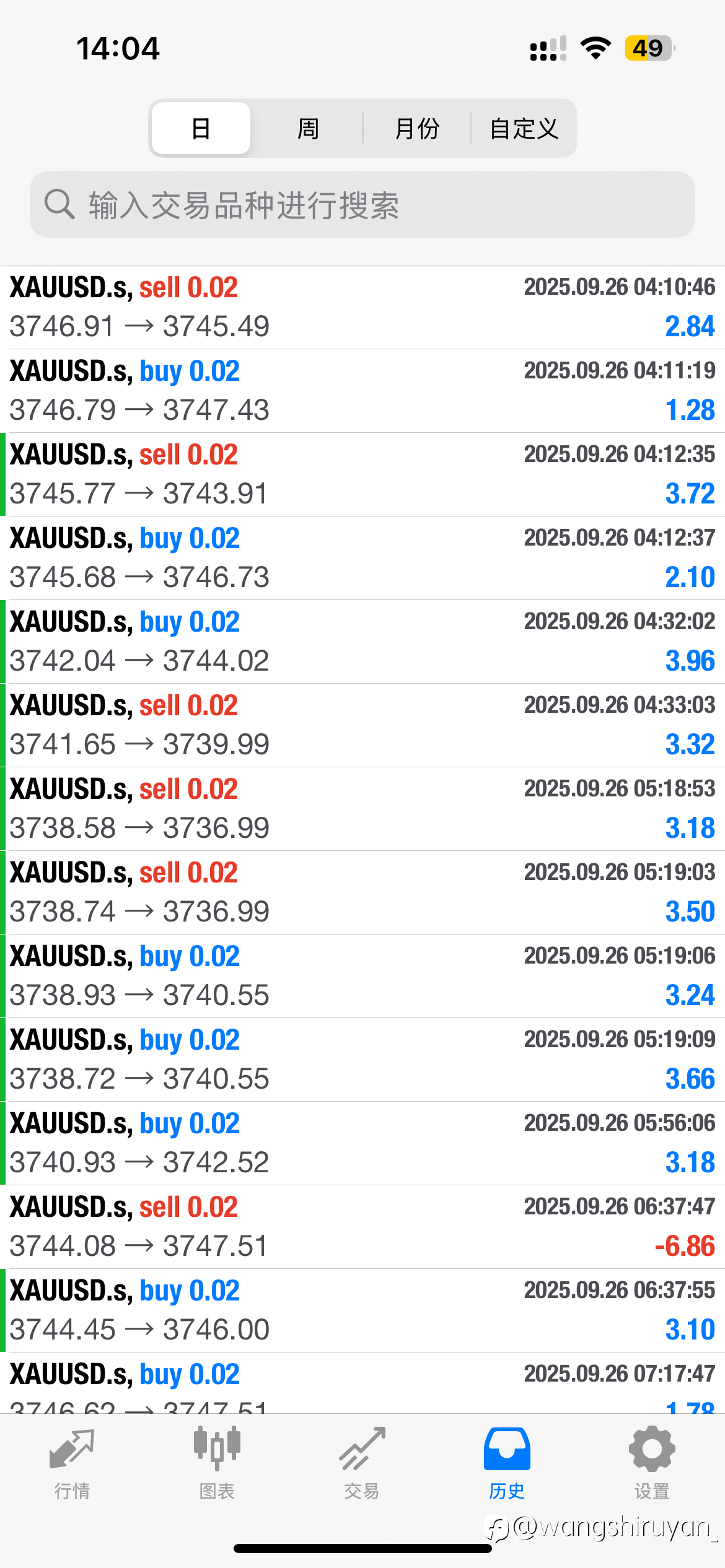Open the sell trade closed at 04:10:46
The height and width of the screenshot is (1568, 725).
coord(362,307)
